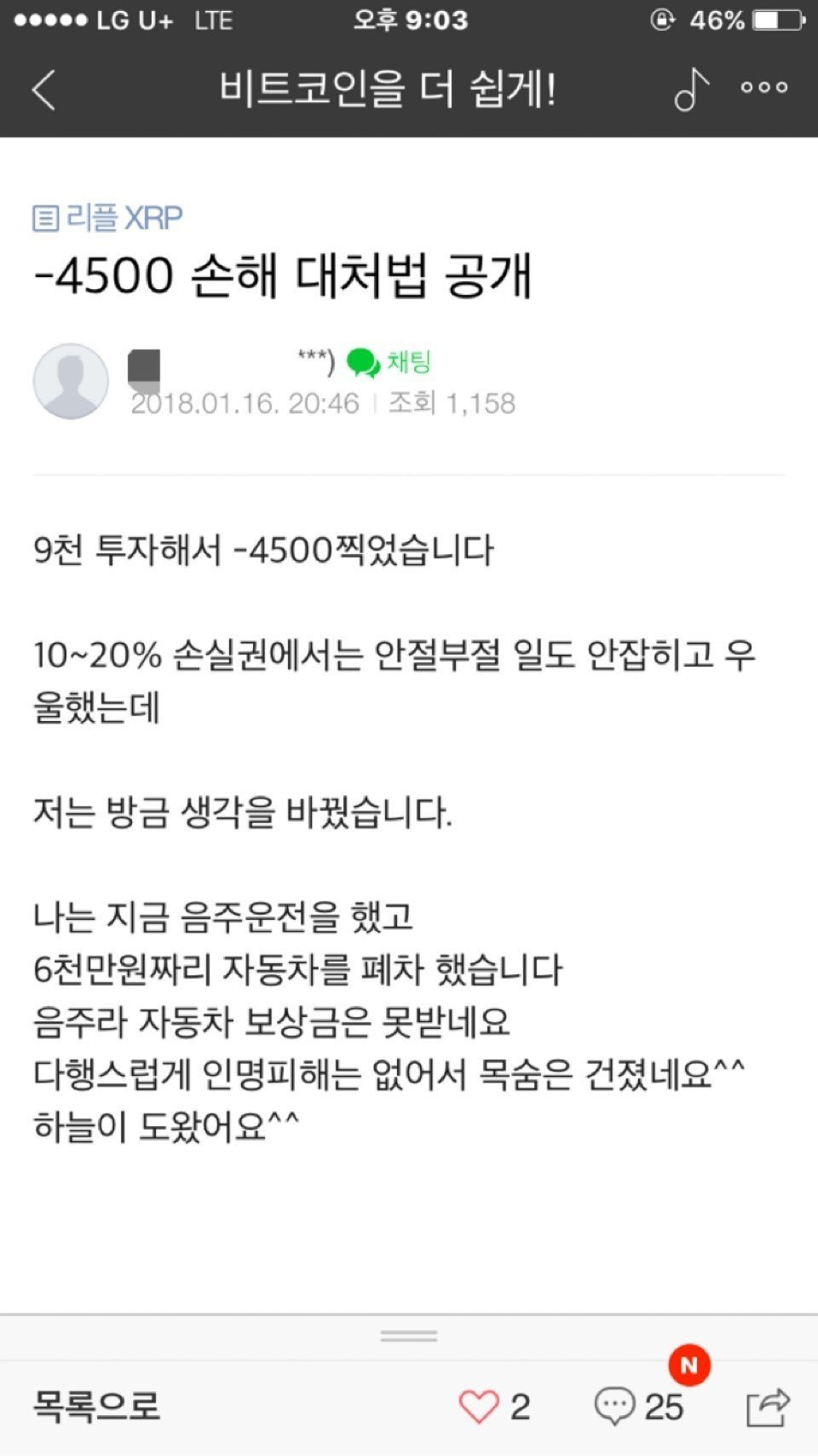Open the more options (•••) menu icon
The width and height of the screenshot is (818, 1456).
(x=764, y=85)
